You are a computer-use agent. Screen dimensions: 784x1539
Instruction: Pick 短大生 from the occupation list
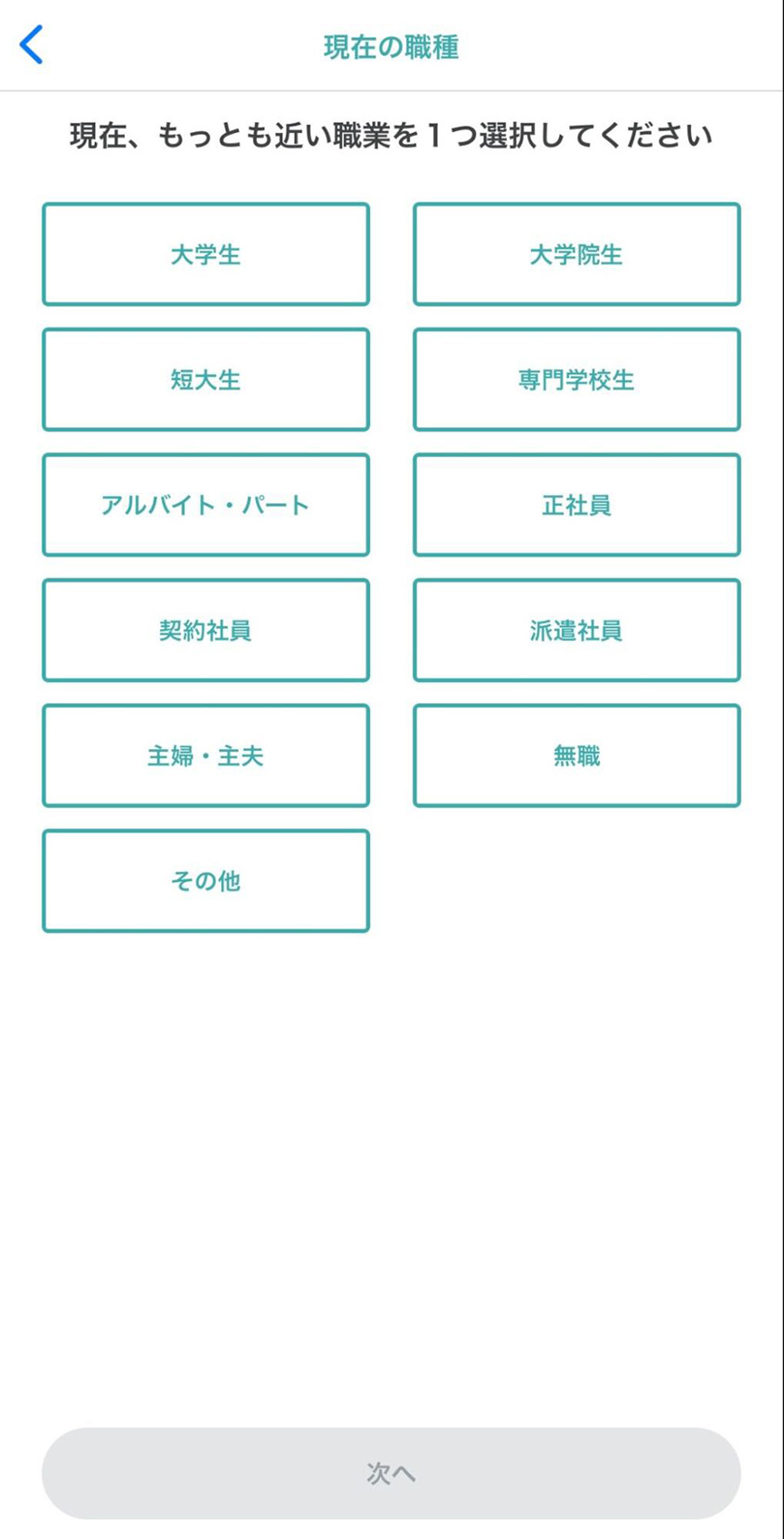click(206, 380)
